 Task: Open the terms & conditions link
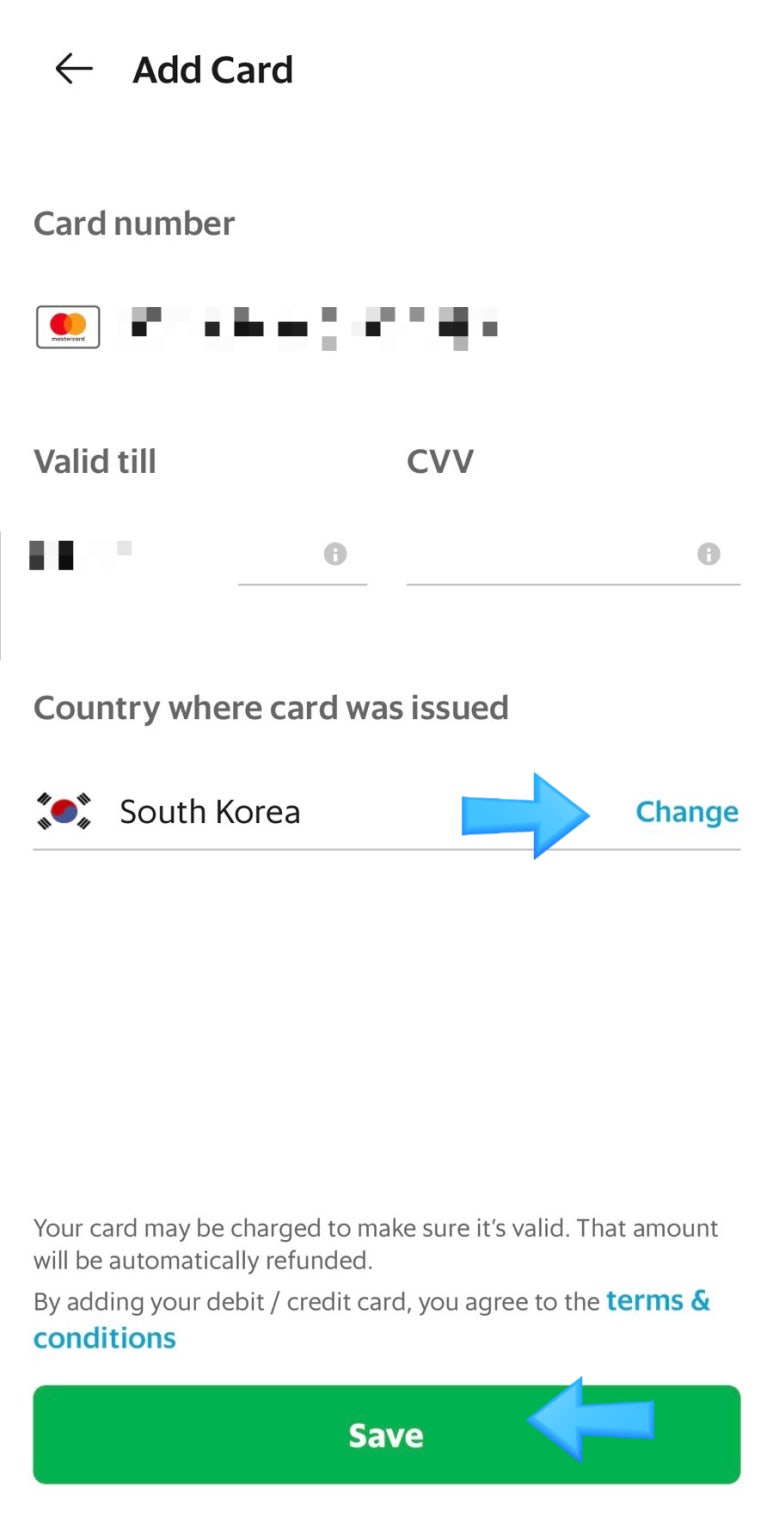tap(372, 1319)
